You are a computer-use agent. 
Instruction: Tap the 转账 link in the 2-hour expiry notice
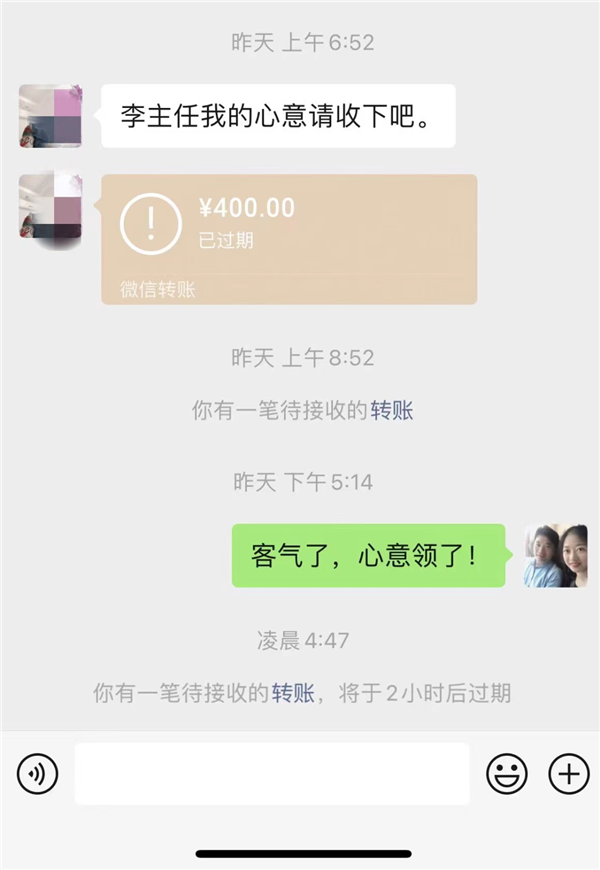pyautogui.click(x=293, y=693)
